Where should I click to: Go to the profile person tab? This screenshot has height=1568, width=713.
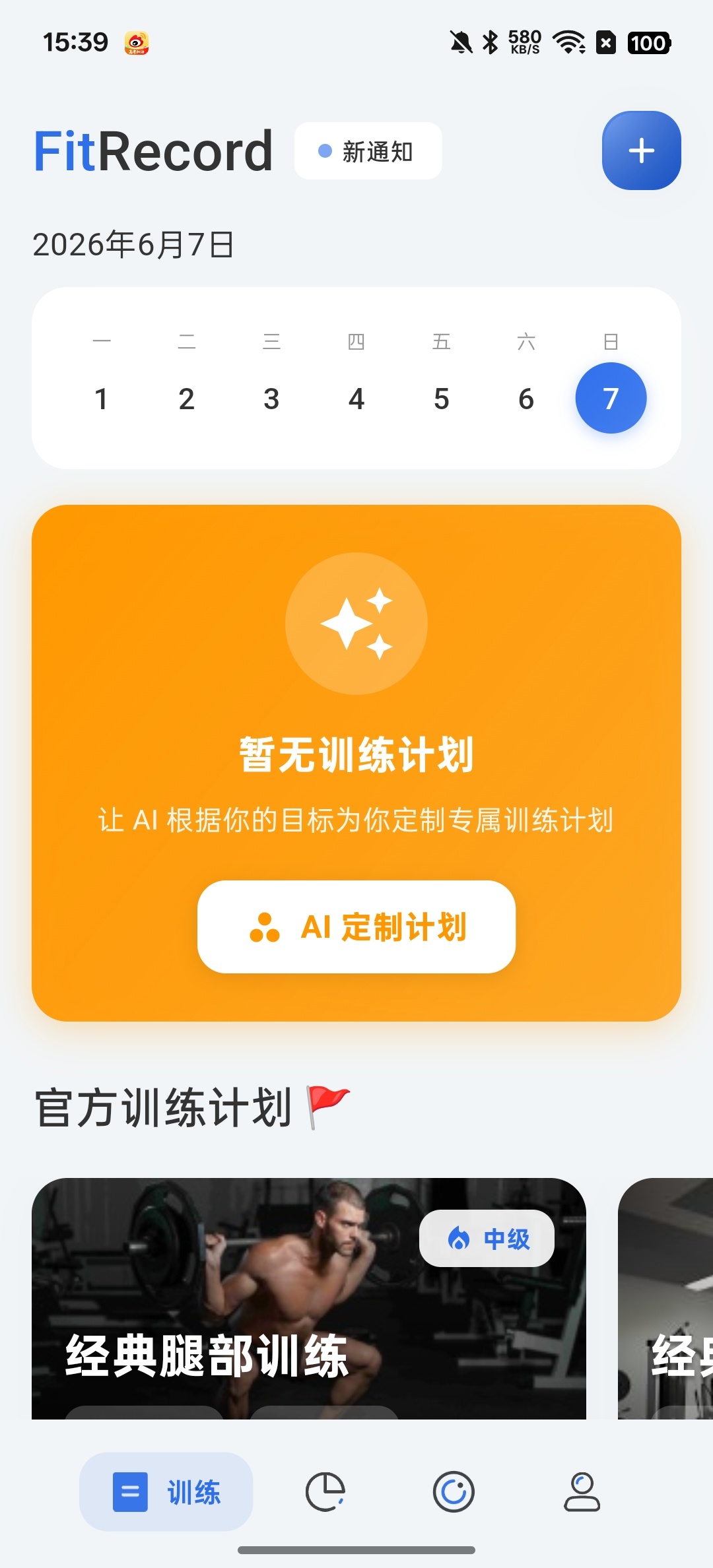[582, 1491]
